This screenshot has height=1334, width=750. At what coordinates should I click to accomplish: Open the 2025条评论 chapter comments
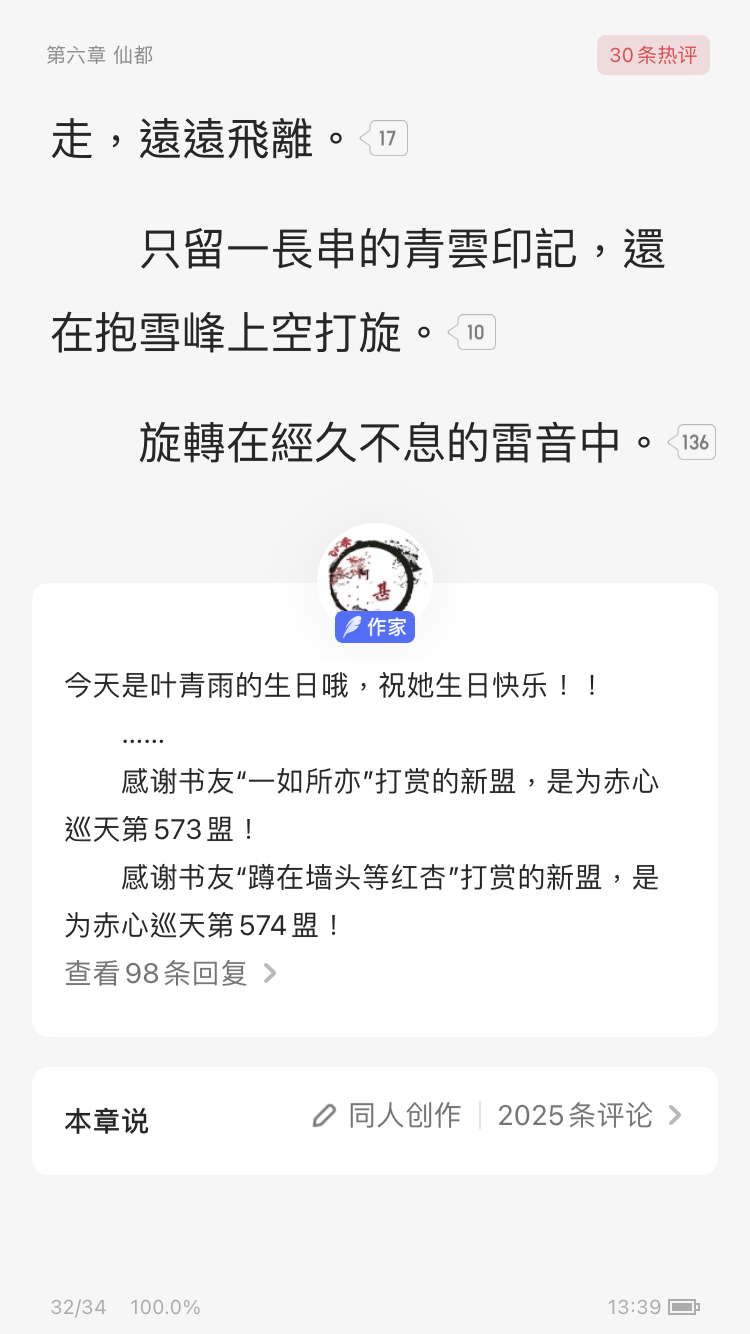point(589,1115)
